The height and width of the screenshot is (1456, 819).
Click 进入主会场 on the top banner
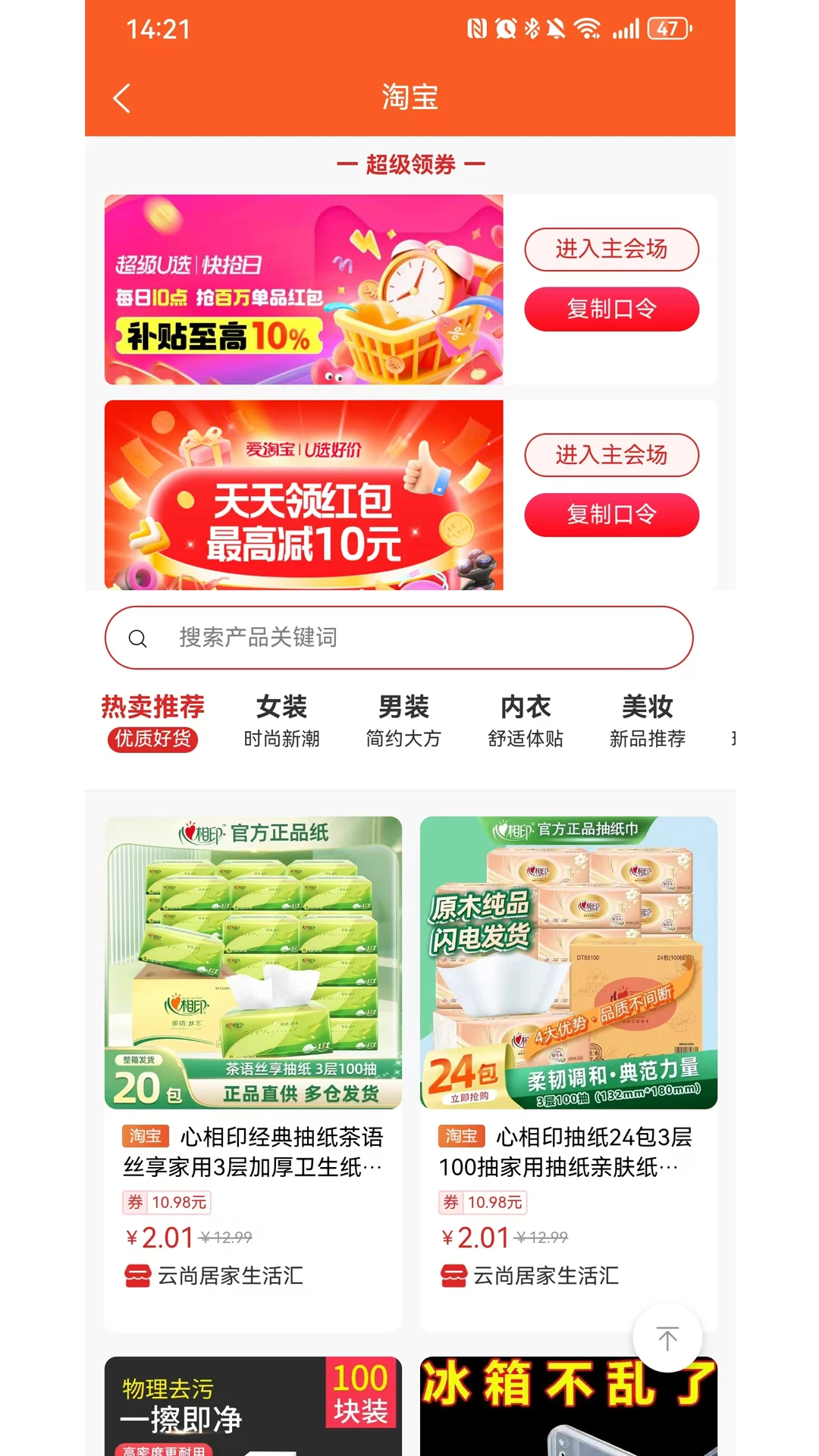[611, 249]
